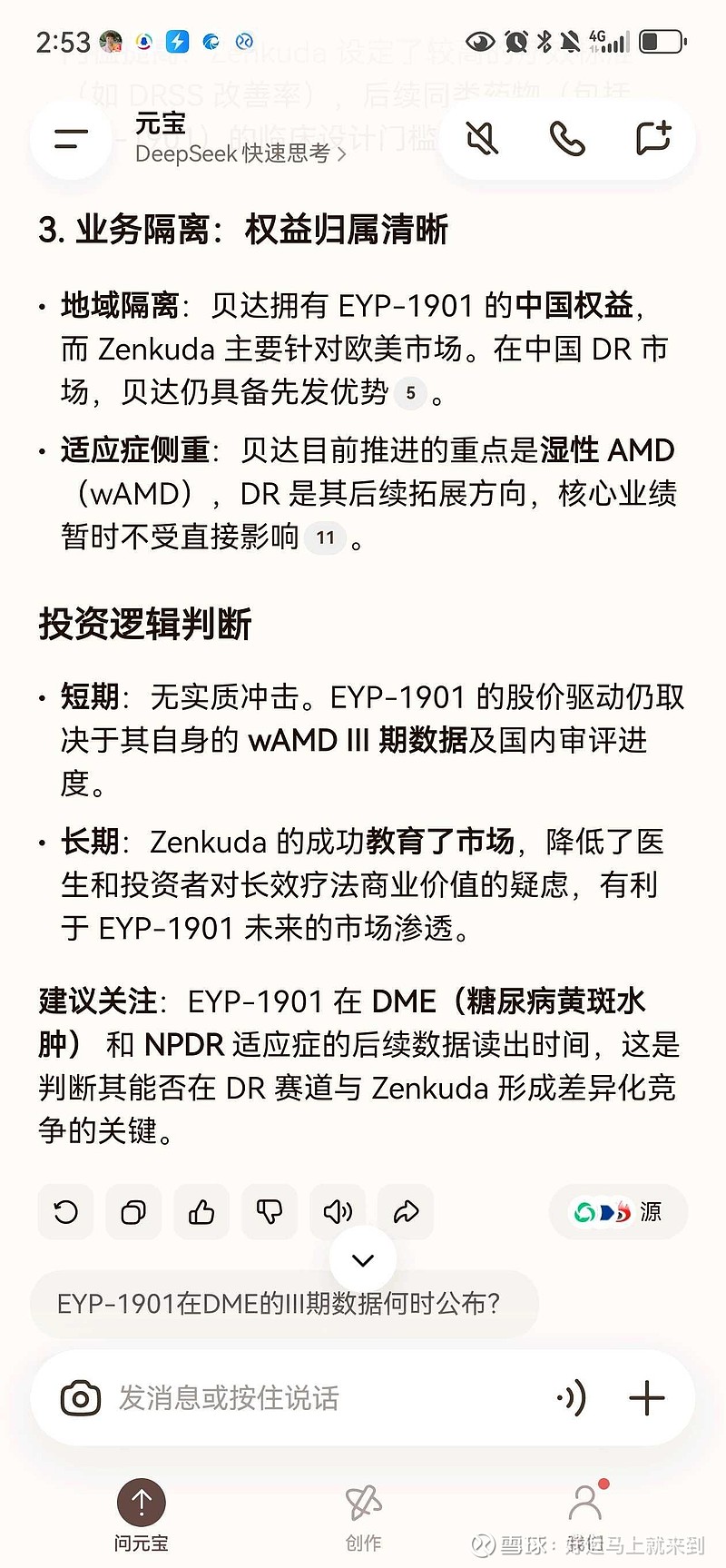Jump to bottom via down chevron
726x1568 pixels.
362,1260
